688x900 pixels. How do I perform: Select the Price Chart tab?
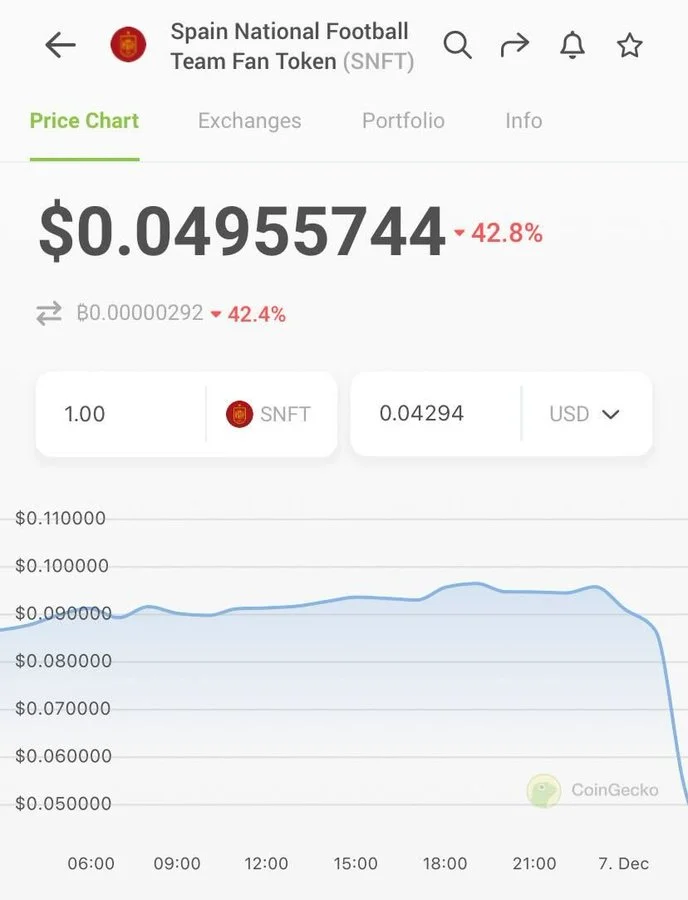coord(84,121)
